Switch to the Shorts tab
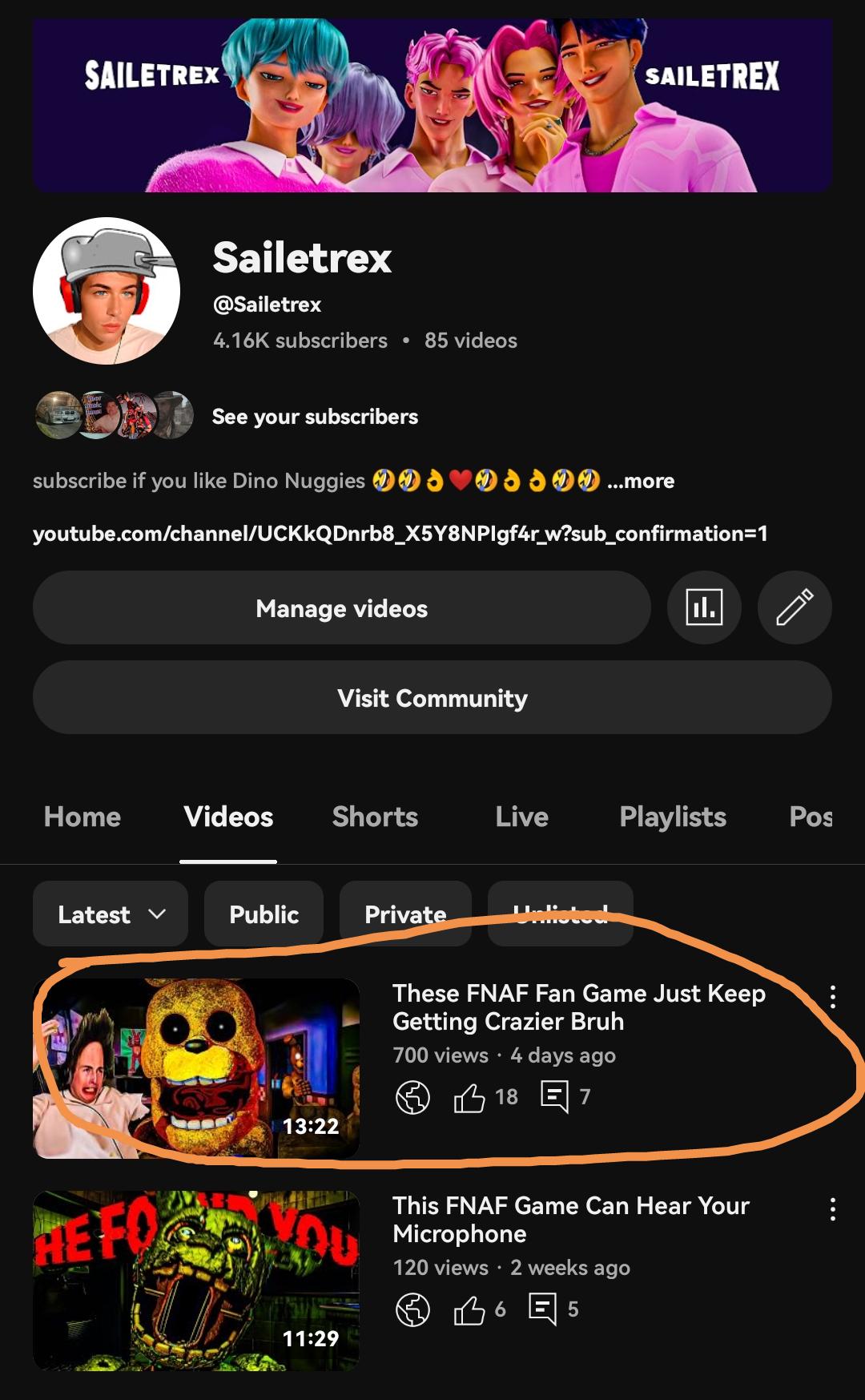 click(x=375, y=817)
